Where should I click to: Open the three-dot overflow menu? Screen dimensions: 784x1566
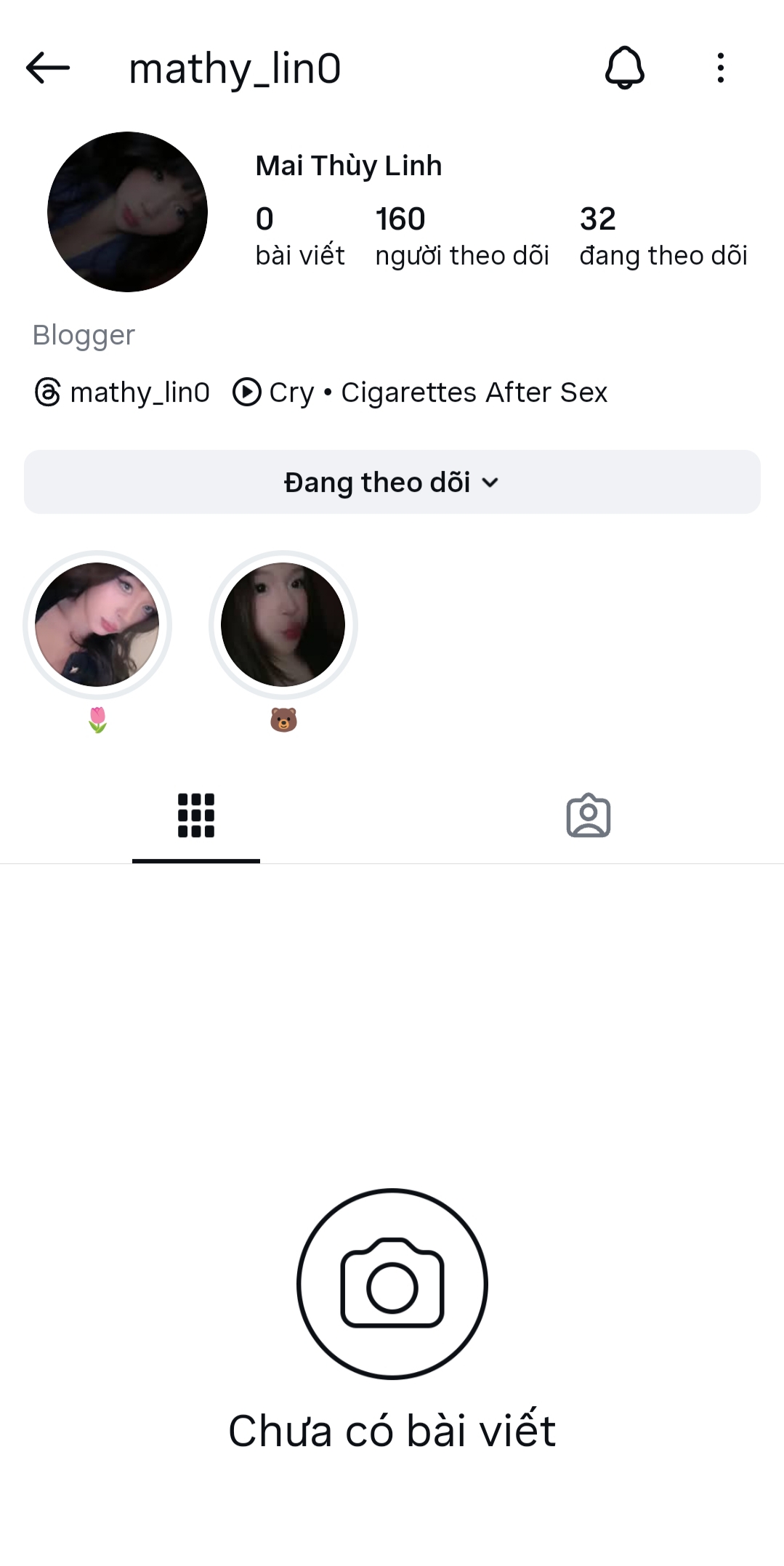[x=720, y=68]
